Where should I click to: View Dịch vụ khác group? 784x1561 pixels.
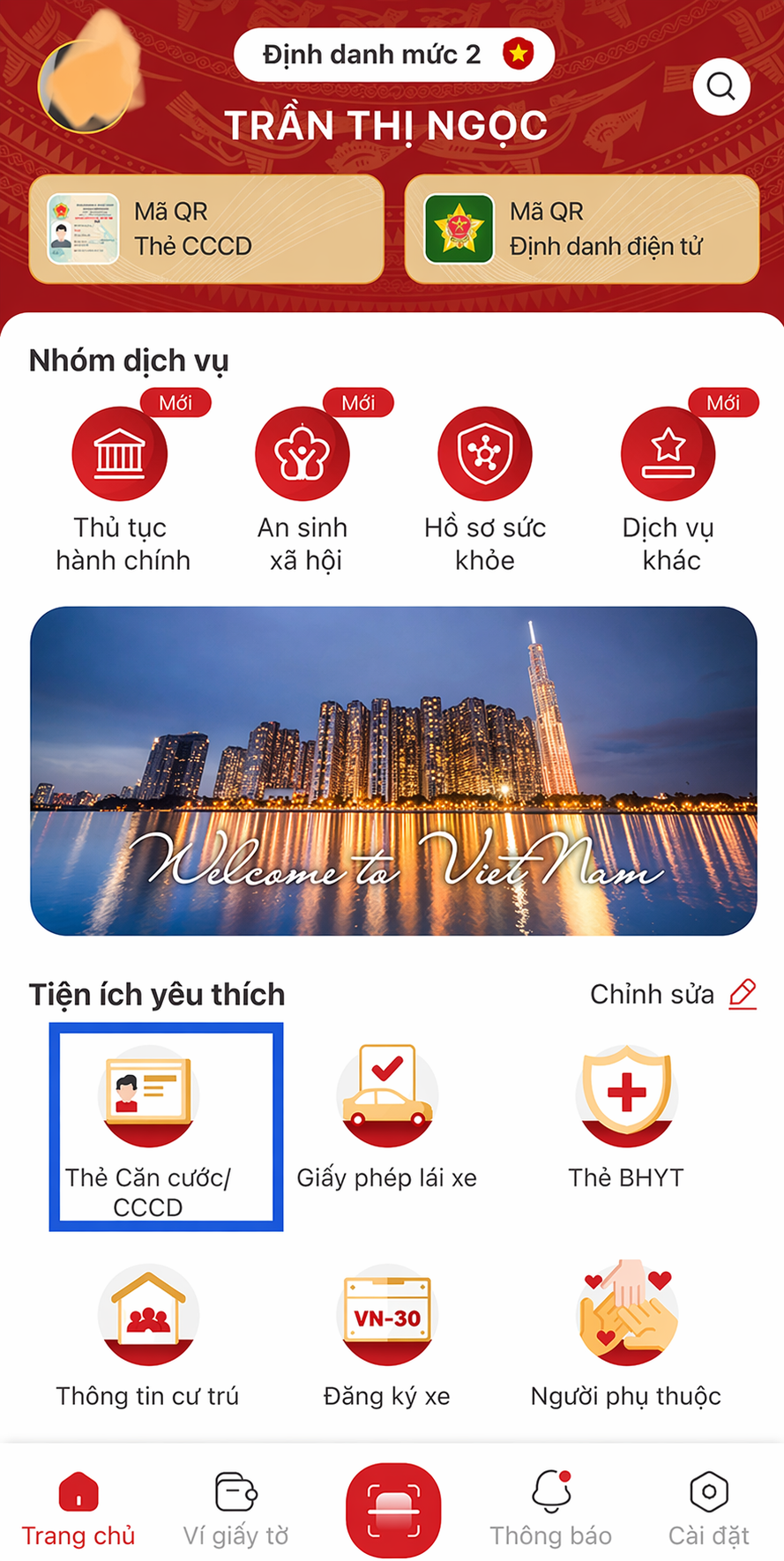click(x=668, y=455)
